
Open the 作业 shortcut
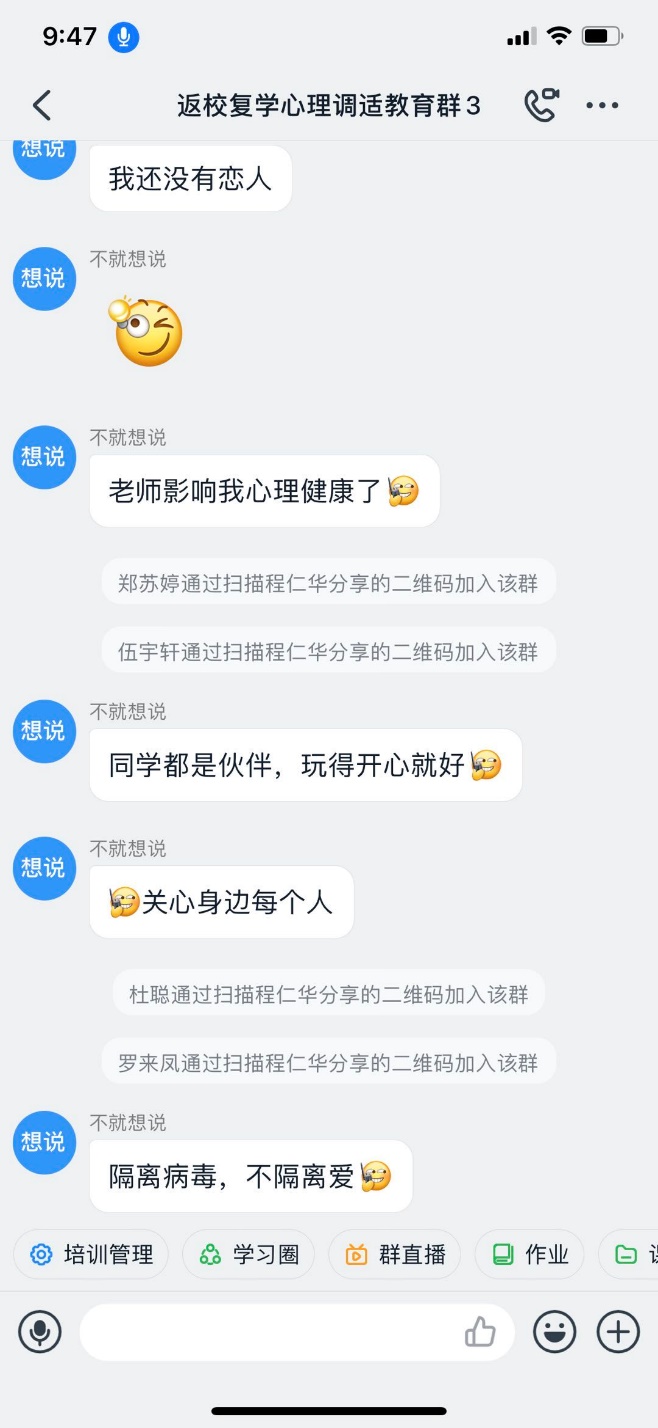(530, 1254)
